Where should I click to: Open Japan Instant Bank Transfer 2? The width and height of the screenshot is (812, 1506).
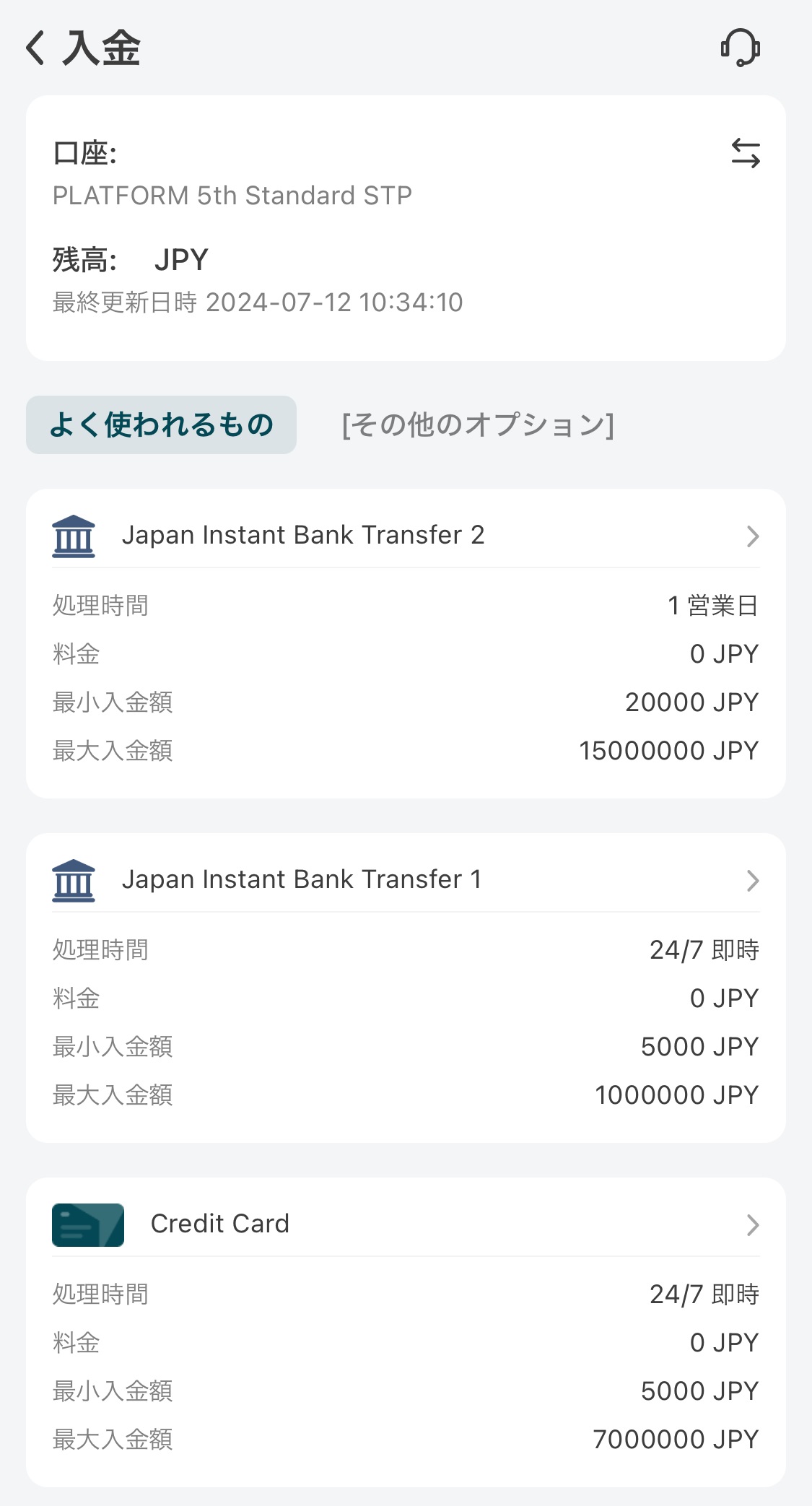click(404, 536)
